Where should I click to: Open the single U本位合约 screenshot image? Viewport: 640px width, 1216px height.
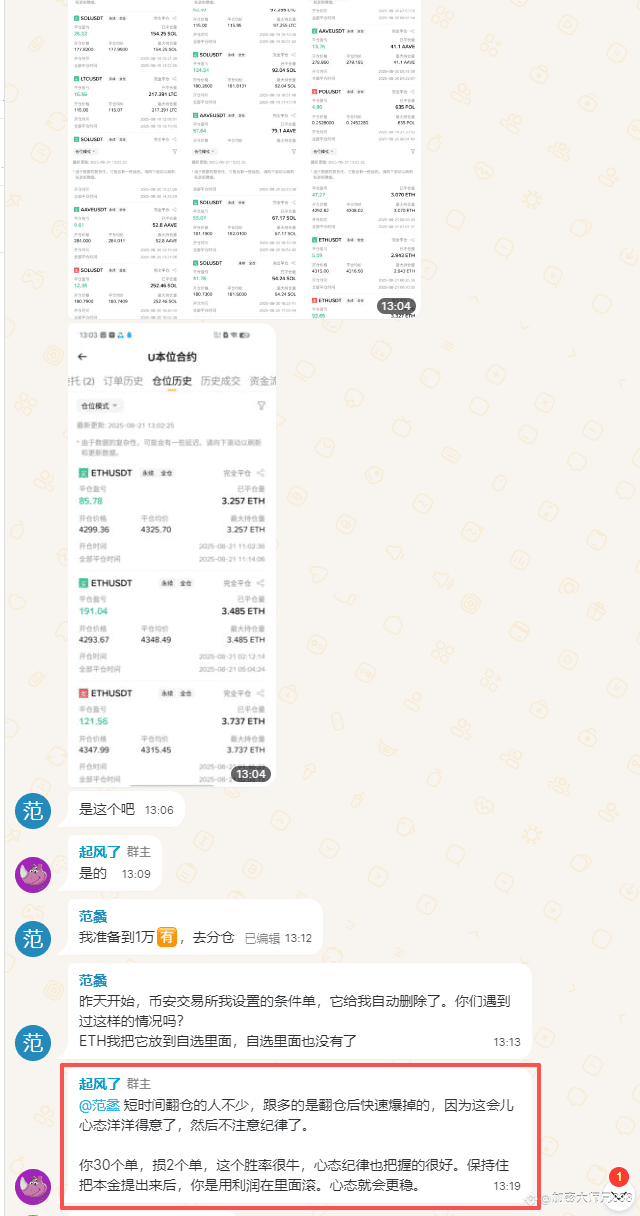pyautogui.click(x=172, y=555)
